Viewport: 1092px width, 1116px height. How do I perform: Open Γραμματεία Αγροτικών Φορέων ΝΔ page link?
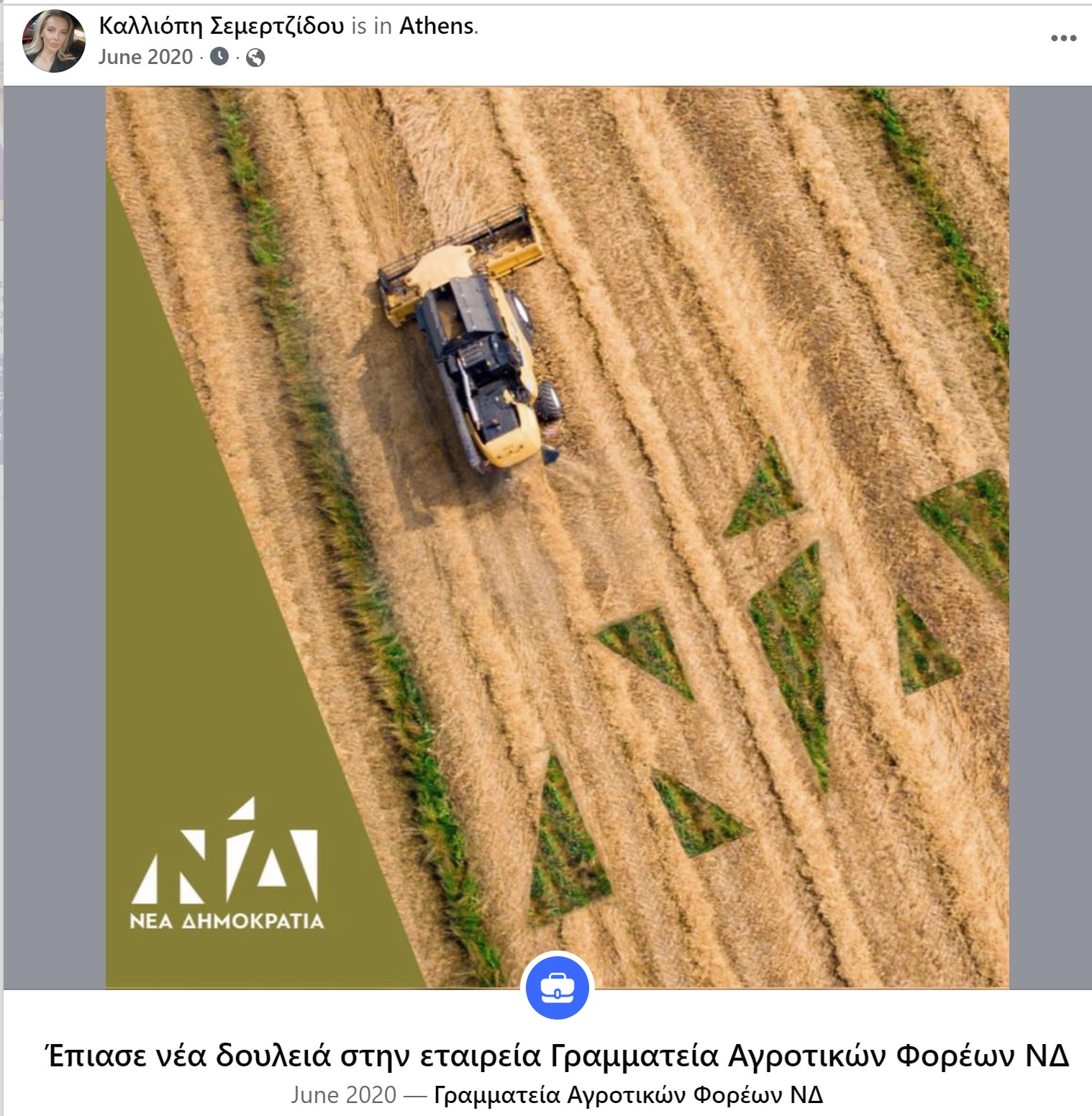tap(628, 1095)
